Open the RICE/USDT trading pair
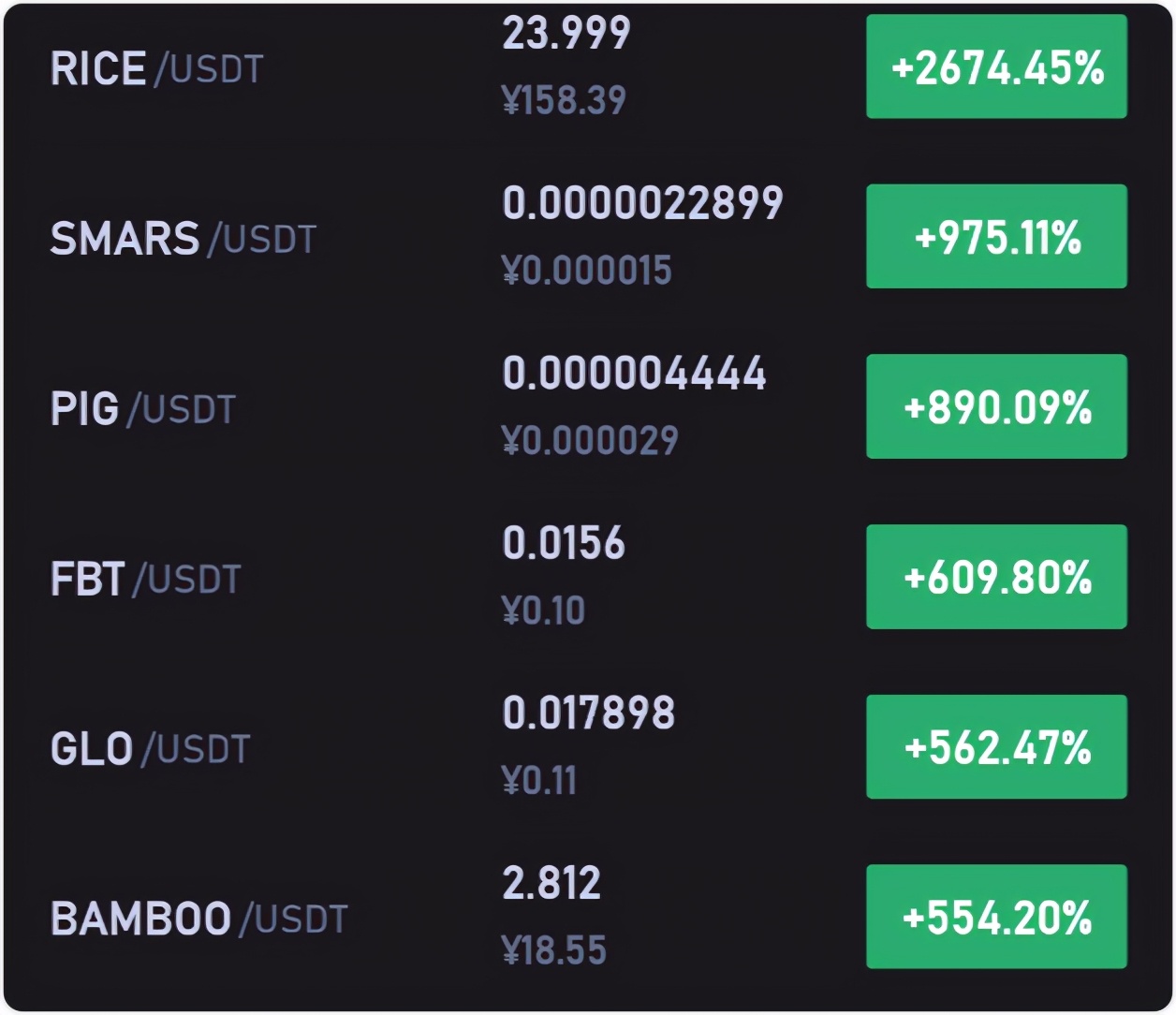This screenshot has height=1015, width=1176. point(157,69)
